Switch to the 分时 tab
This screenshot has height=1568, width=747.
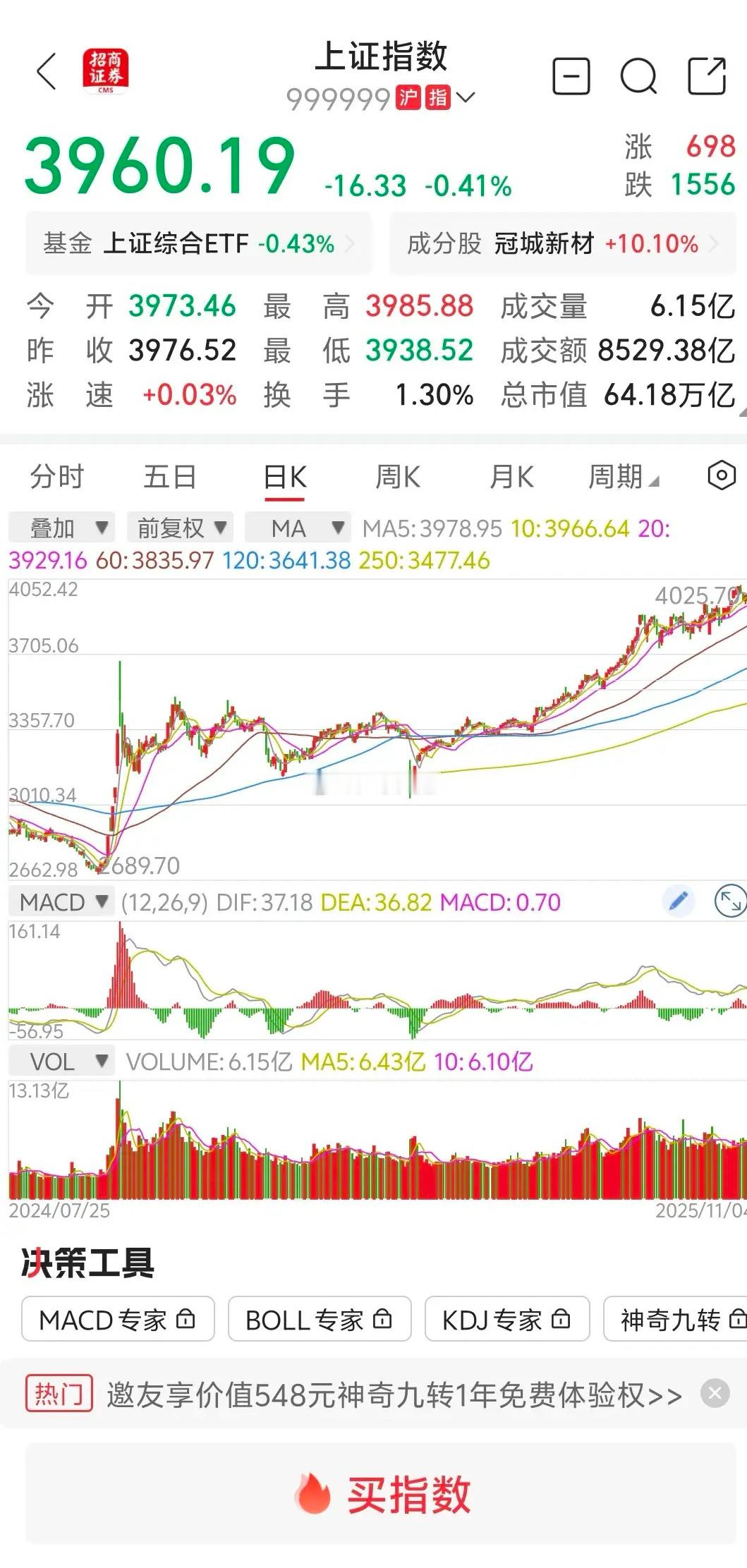click(x=56, y=476)
